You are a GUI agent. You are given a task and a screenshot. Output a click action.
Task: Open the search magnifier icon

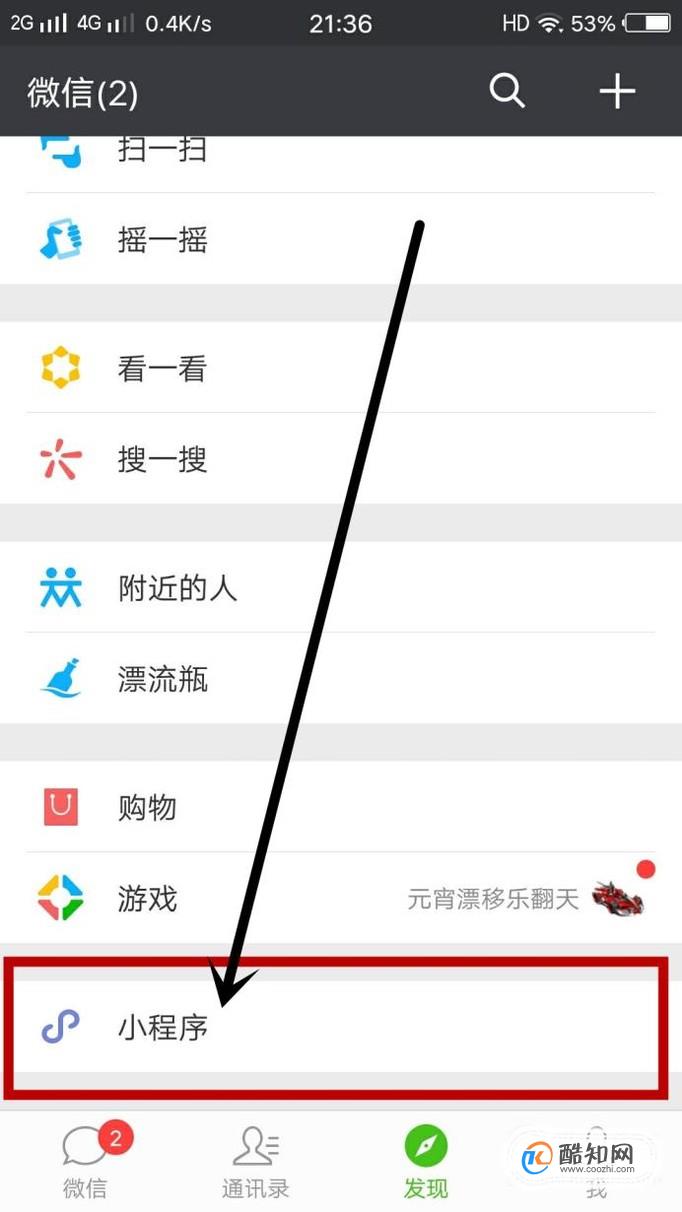pyautogui.click(x=507, y=92)
